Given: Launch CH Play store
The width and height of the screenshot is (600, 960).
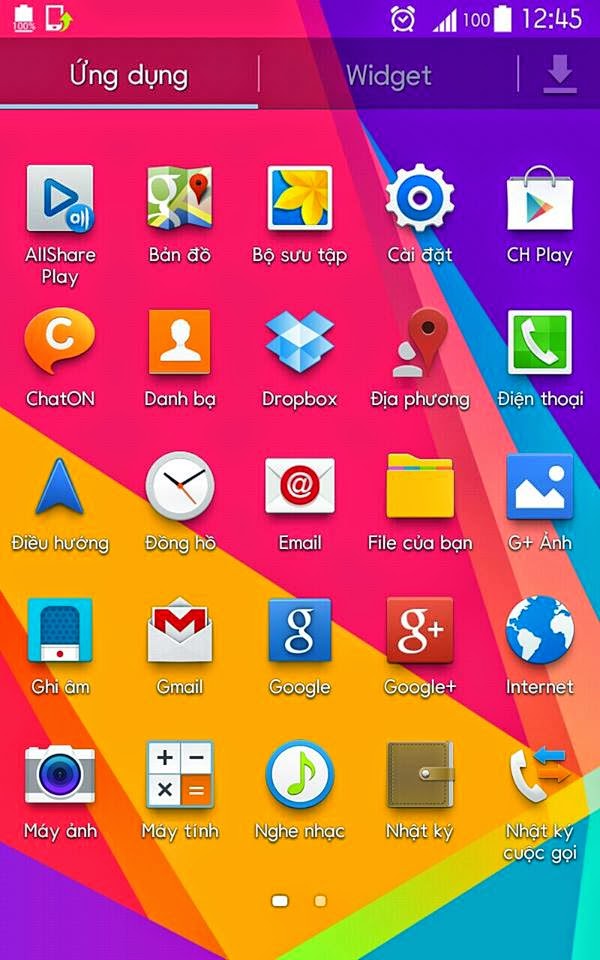Looking at the screenshot, I should click(540, 198).
